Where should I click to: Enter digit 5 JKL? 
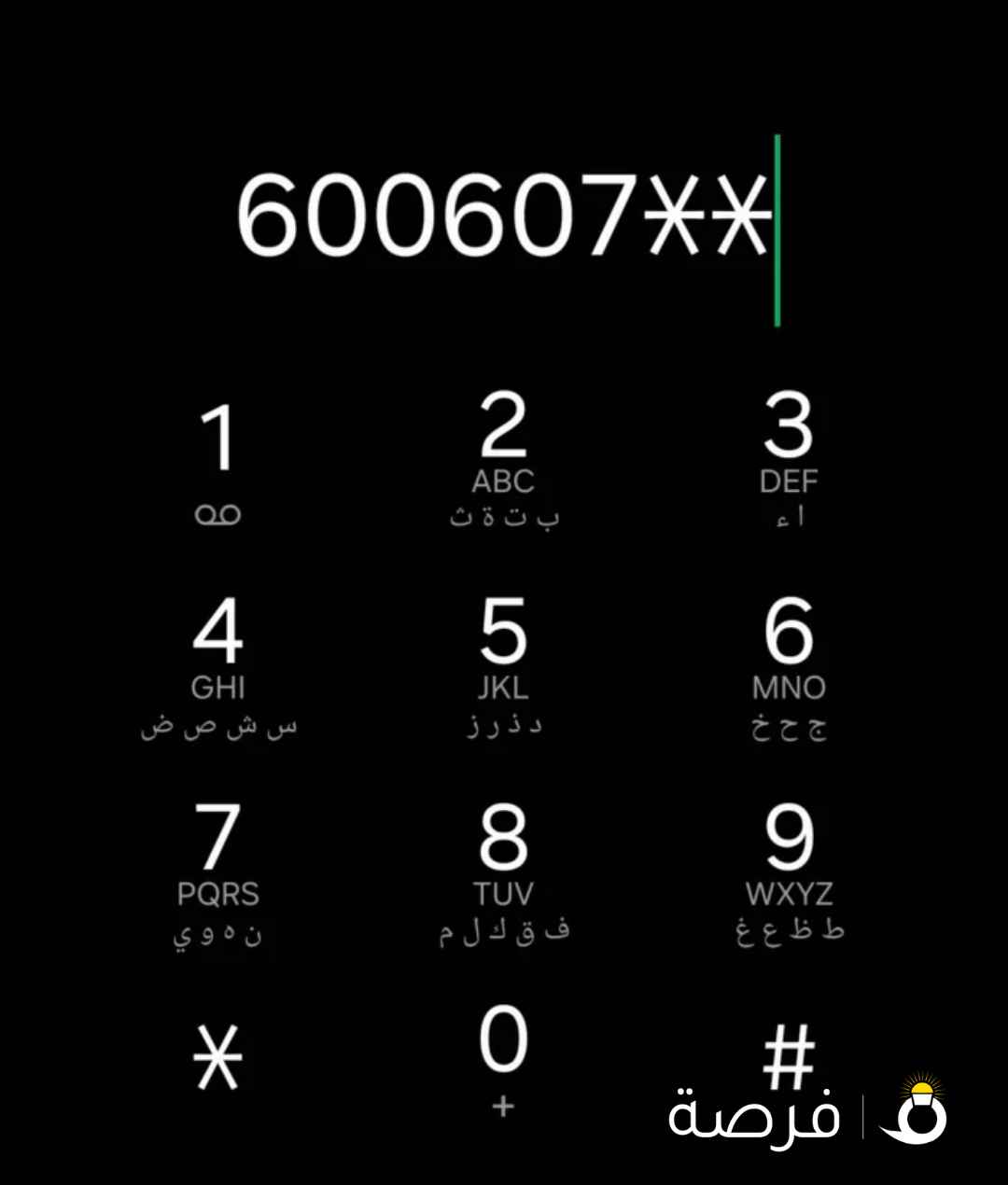pos(503,667)
